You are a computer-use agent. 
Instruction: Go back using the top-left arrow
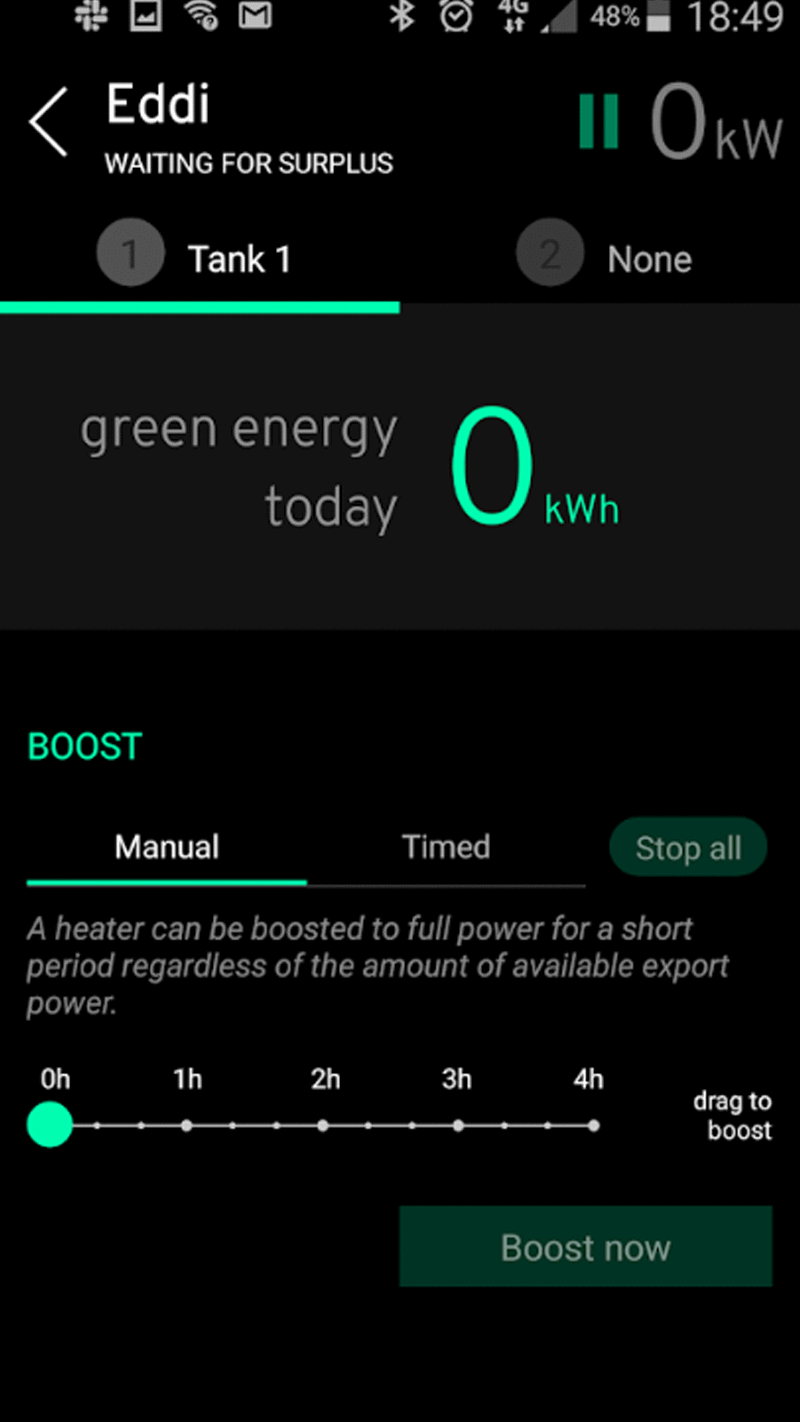coord(48,121)
